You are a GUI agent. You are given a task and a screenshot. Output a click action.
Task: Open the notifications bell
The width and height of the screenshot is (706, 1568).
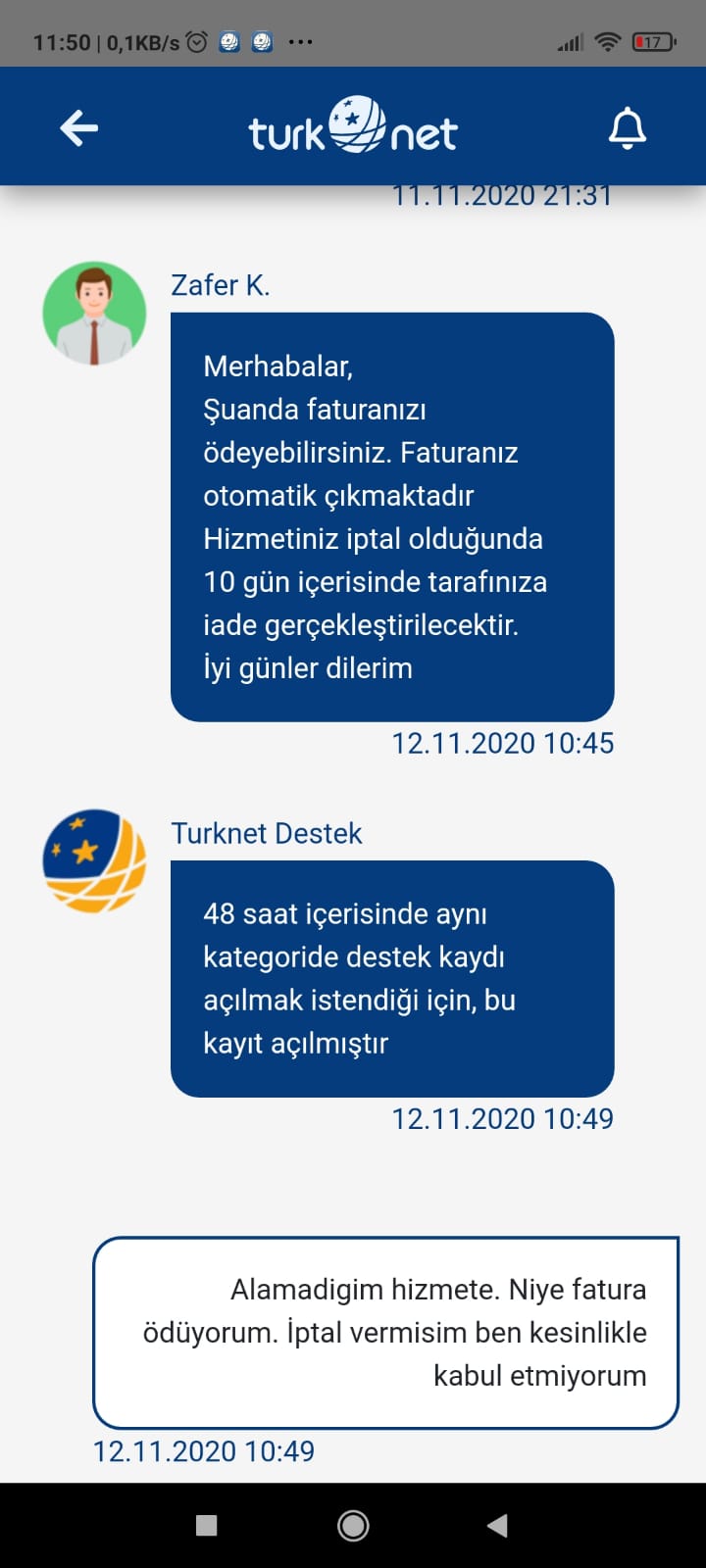(x=628, y=128)
